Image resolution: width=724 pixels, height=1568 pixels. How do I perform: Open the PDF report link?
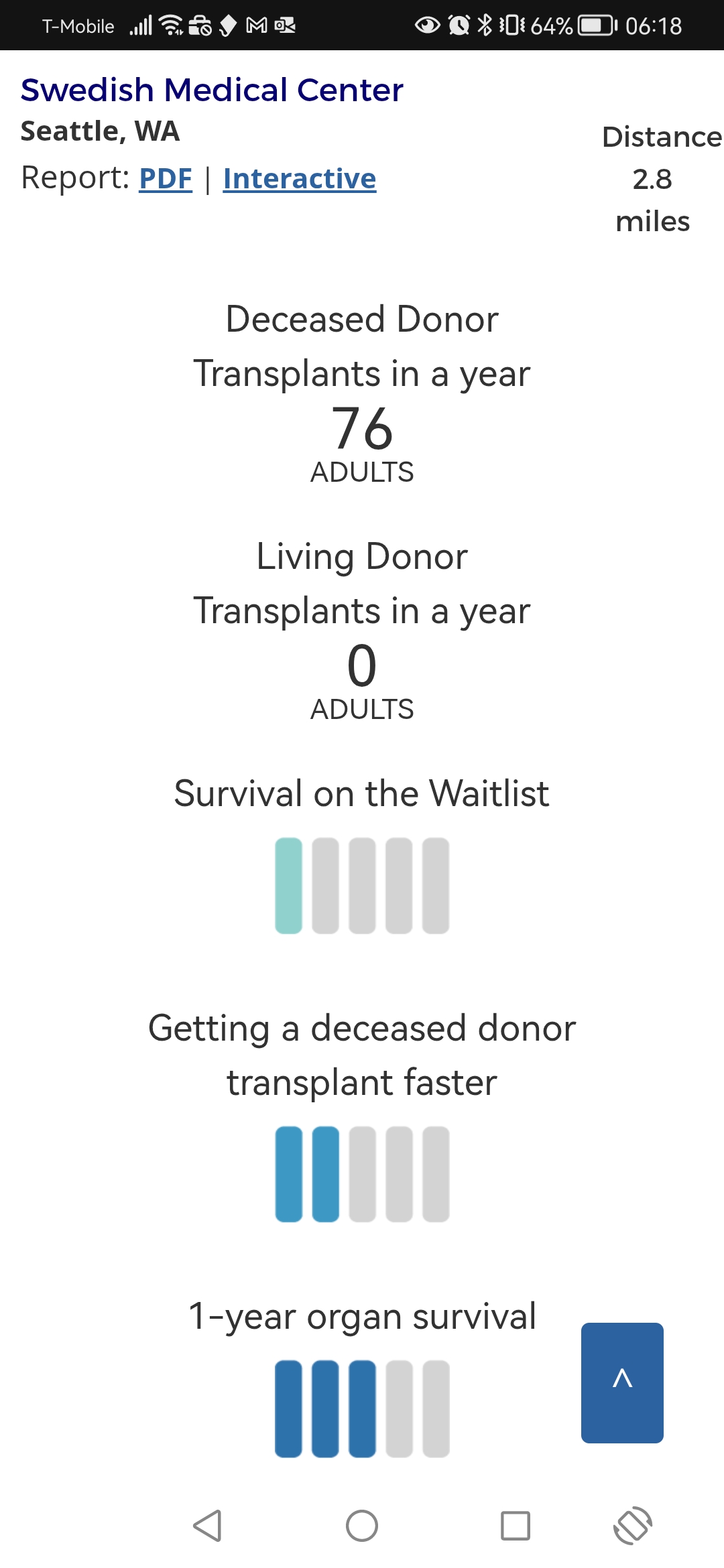(x=166, y=178)
